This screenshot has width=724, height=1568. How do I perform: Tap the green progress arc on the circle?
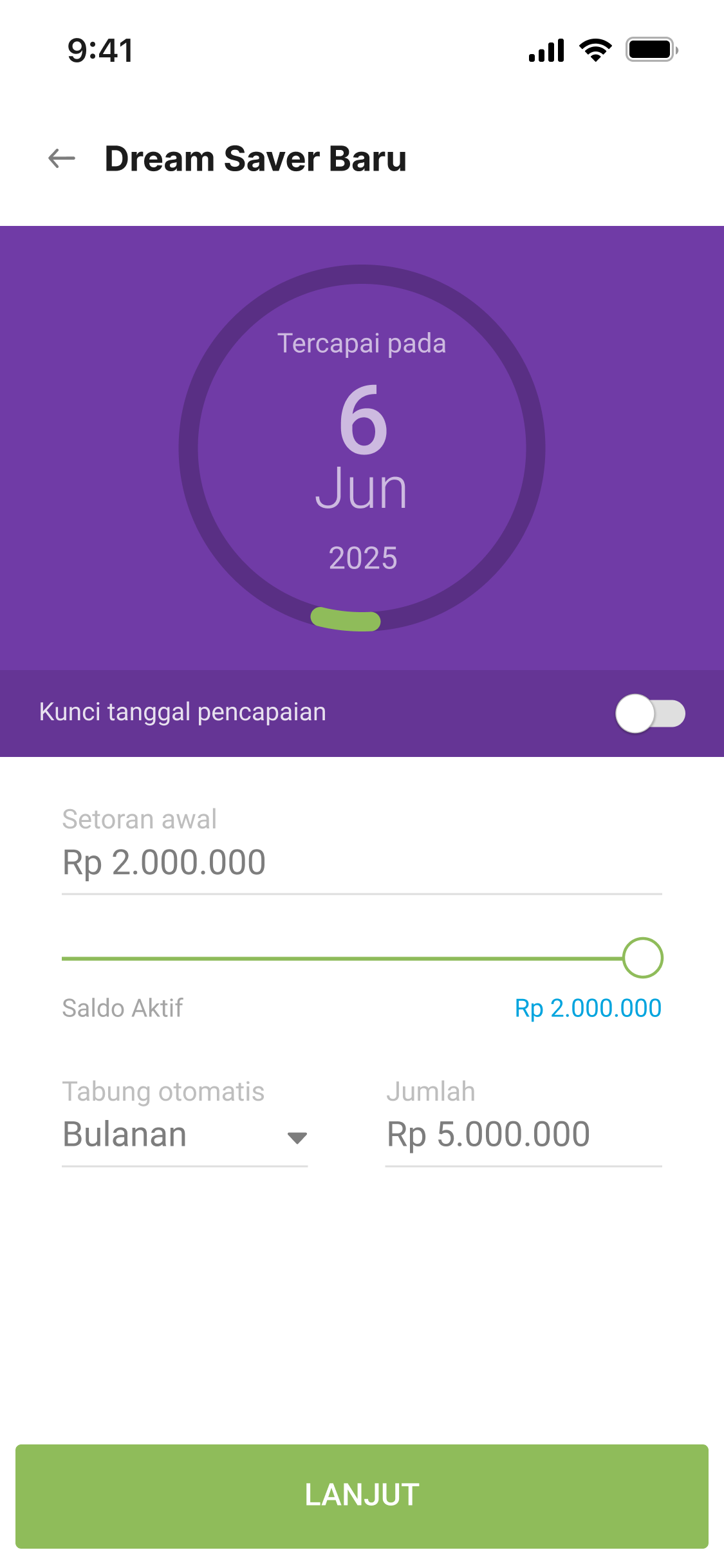346,619
